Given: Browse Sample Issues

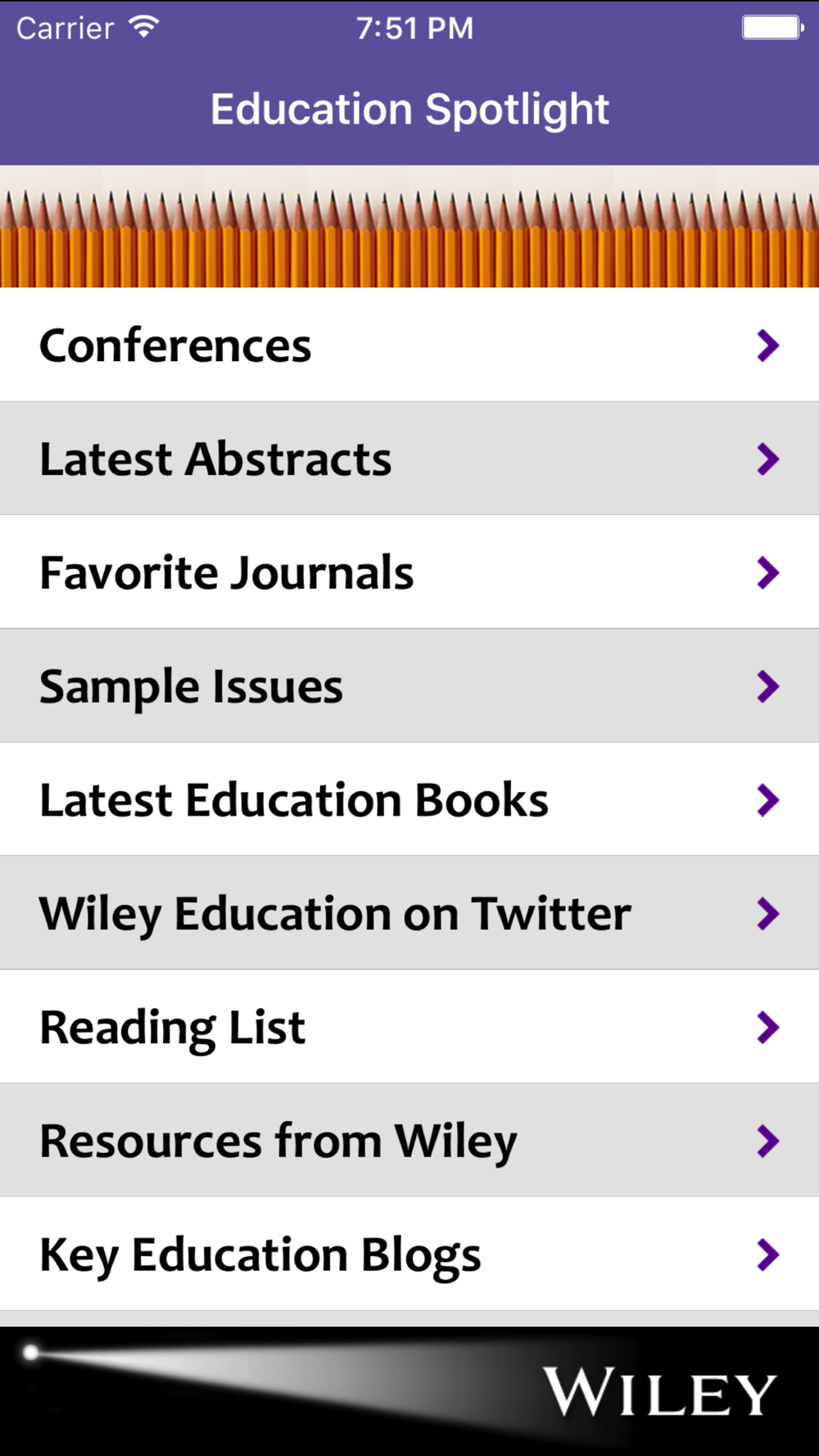Looking at the screenshot, I should (x=409, y=686).
